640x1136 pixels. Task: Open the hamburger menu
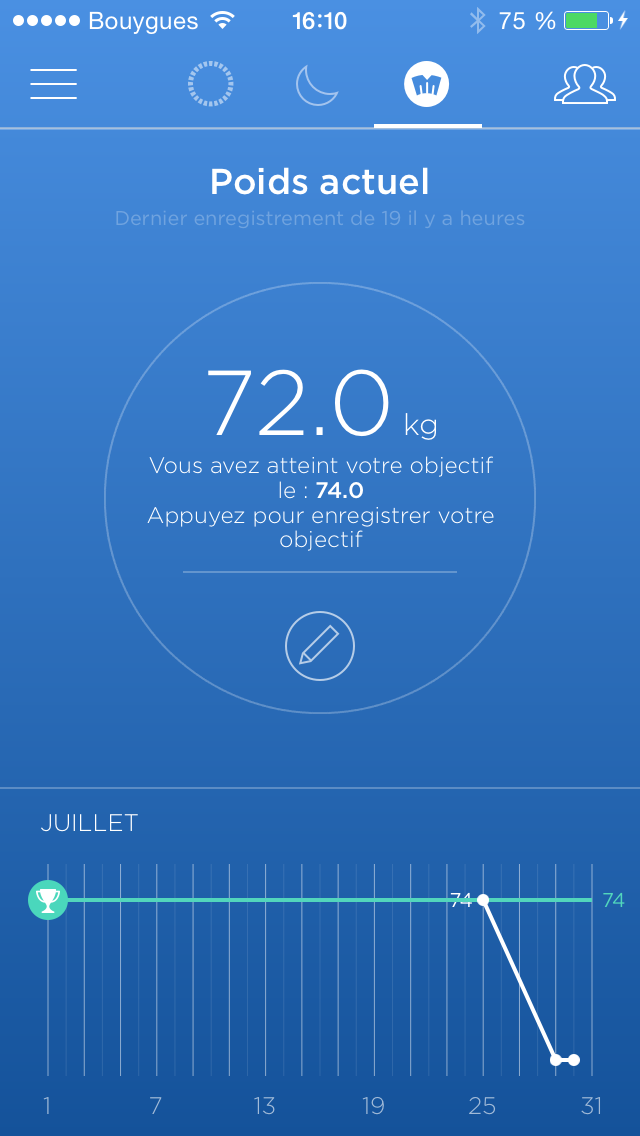[54, 84]
